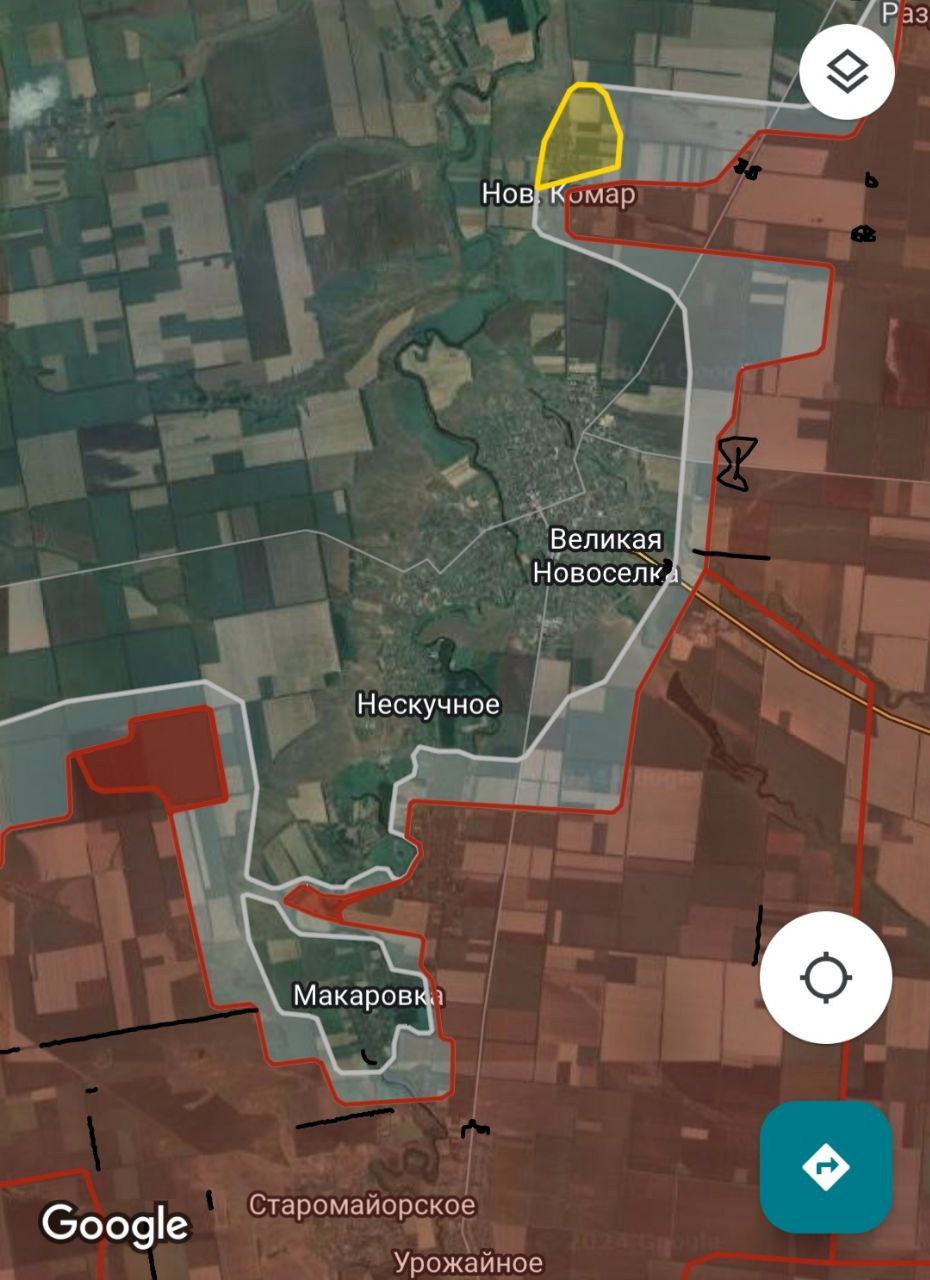Center the map on my location
930x1280 pixels.
click(x=825, y=977)
